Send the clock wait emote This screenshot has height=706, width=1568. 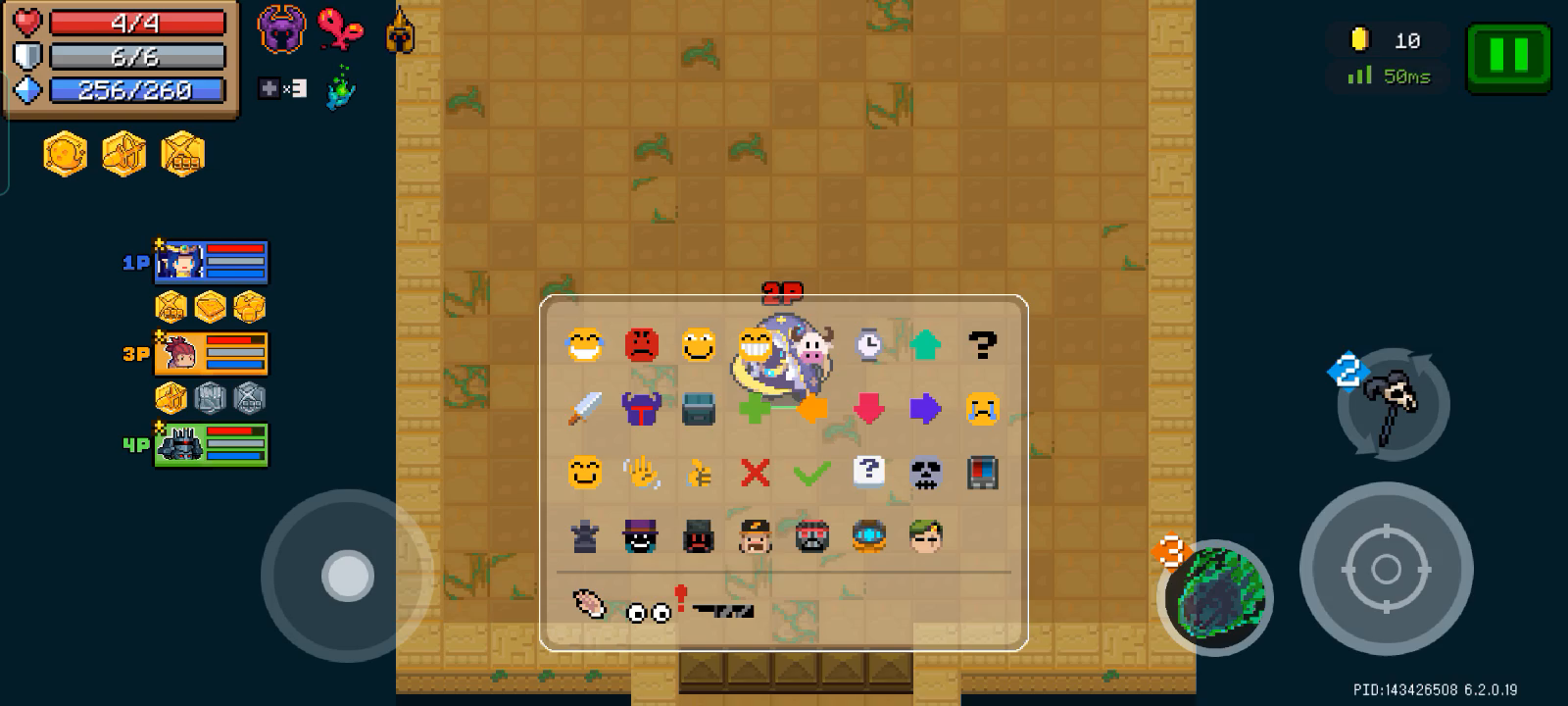pos(868,344)
